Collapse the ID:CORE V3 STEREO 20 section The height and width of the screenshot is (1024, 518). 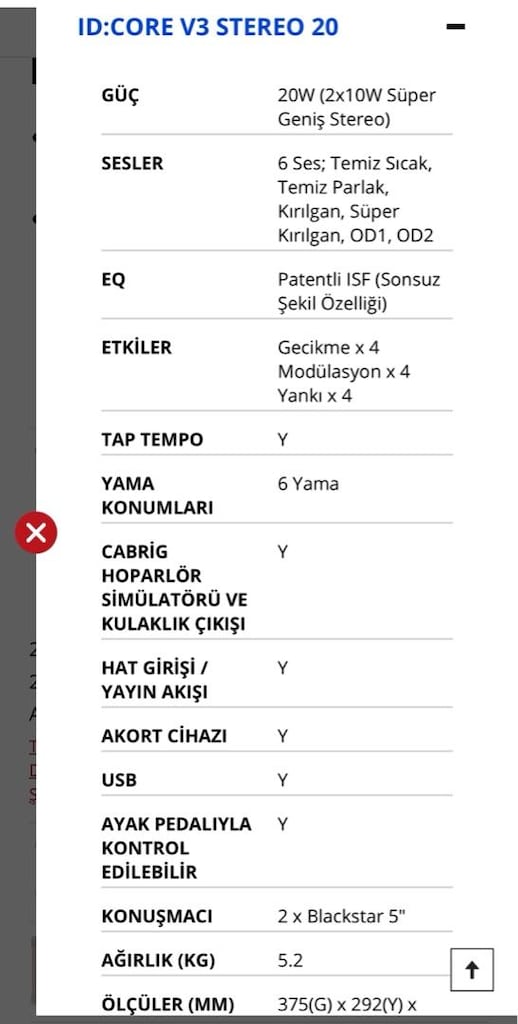click(x=455, y=27)
